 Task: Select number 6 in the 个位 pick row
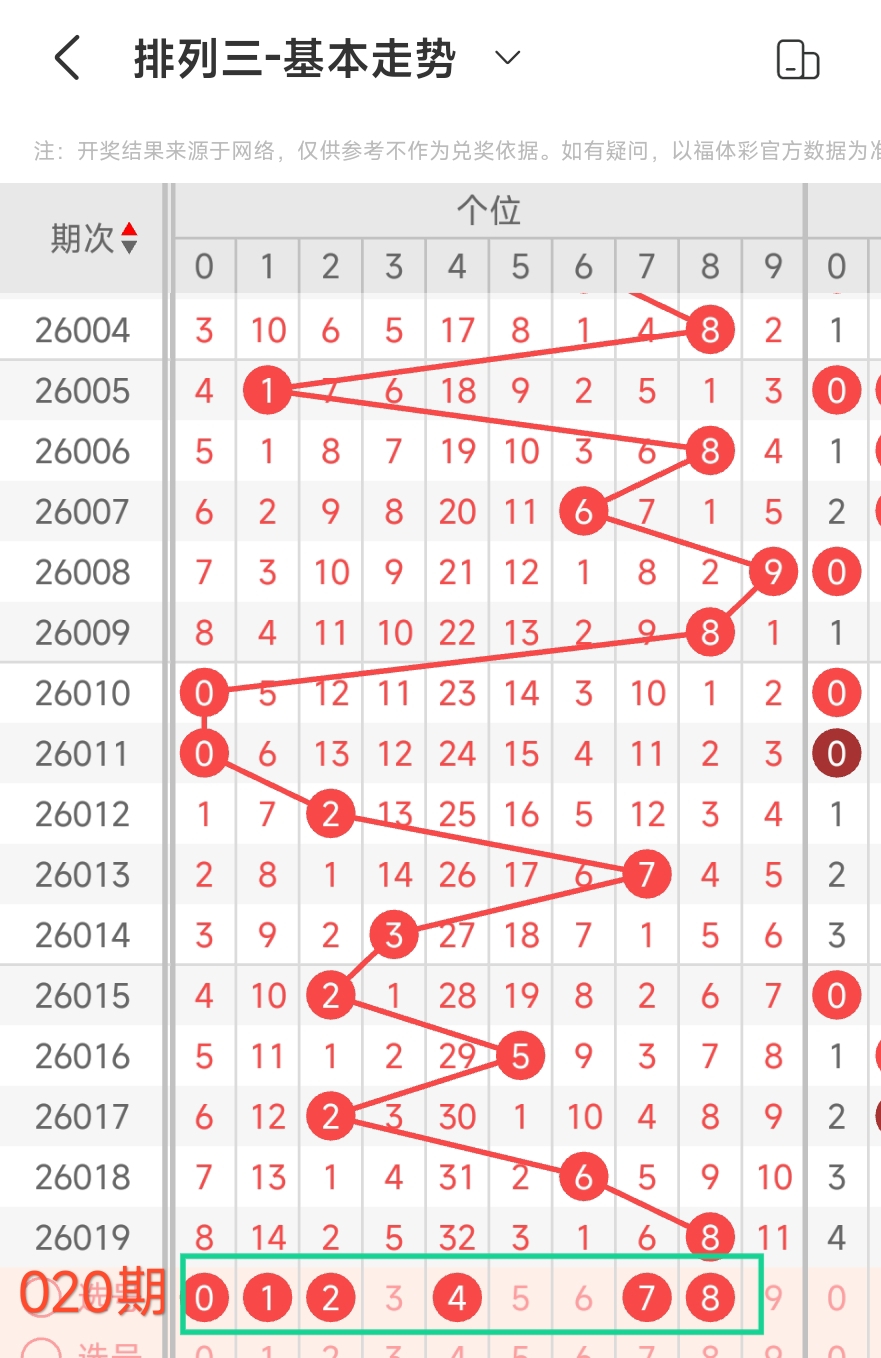[x=583, y=1299]
